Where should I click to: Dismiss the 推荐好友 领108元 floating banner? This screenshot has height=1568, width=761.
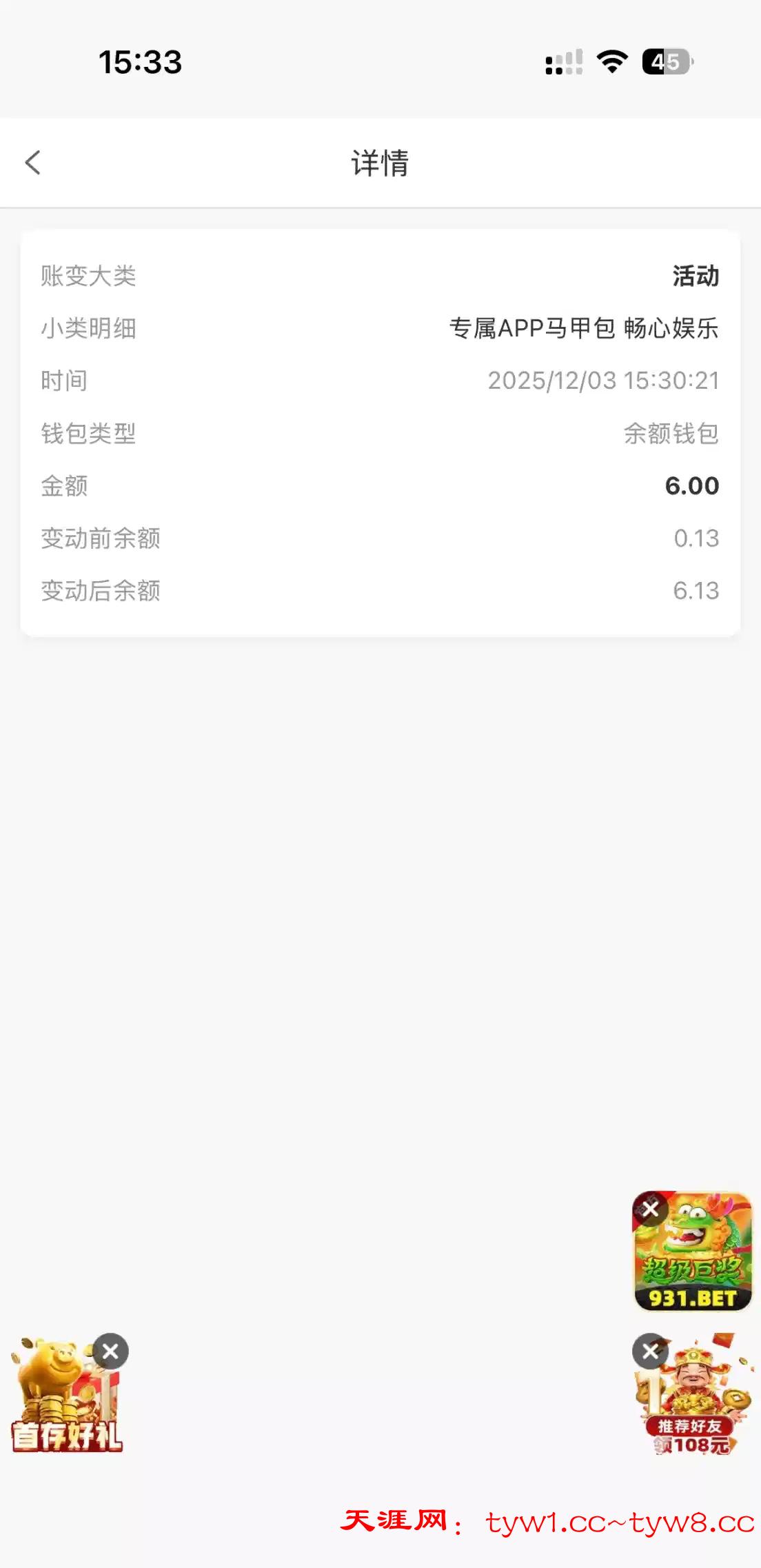pos(650,1351)
